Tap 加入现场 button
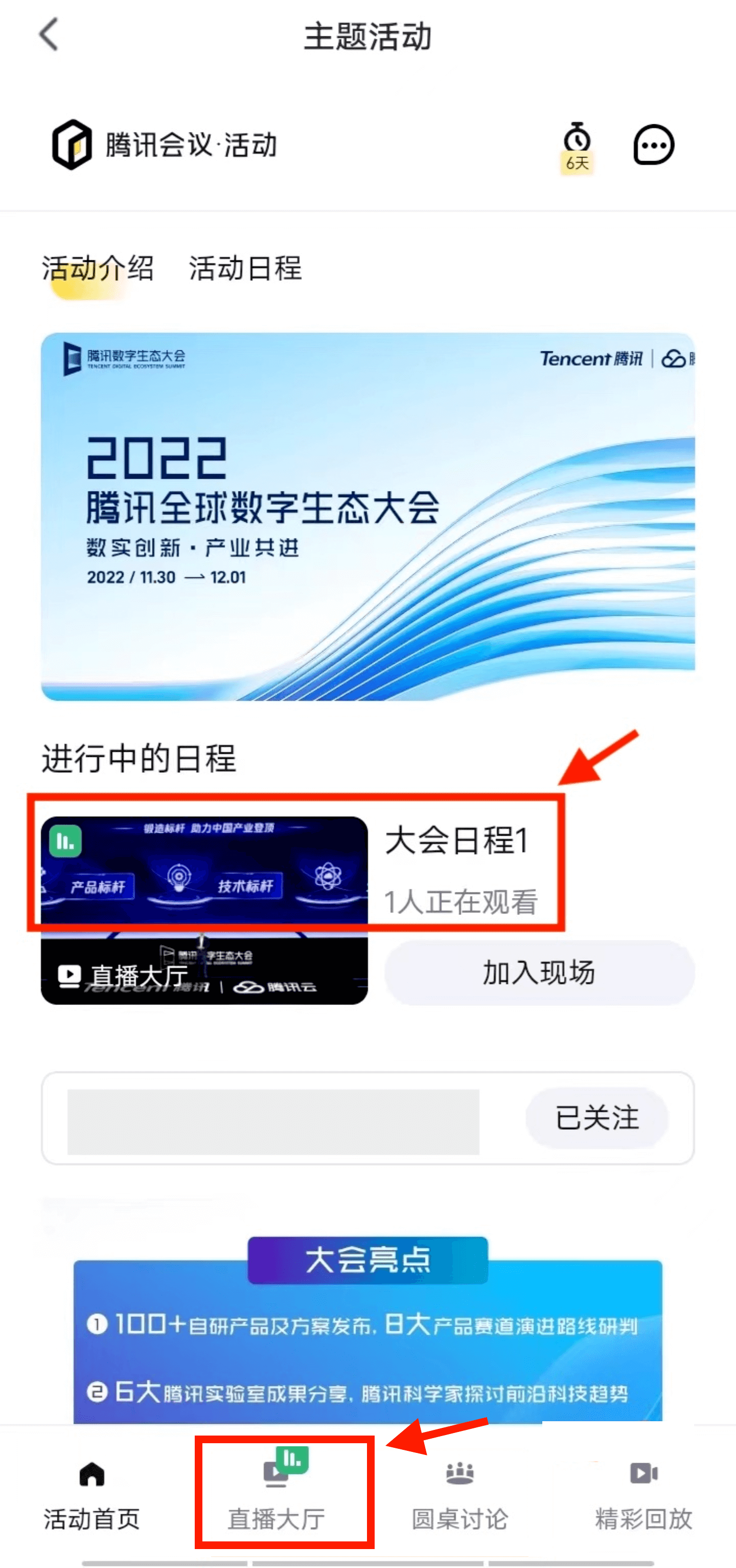 539,972
